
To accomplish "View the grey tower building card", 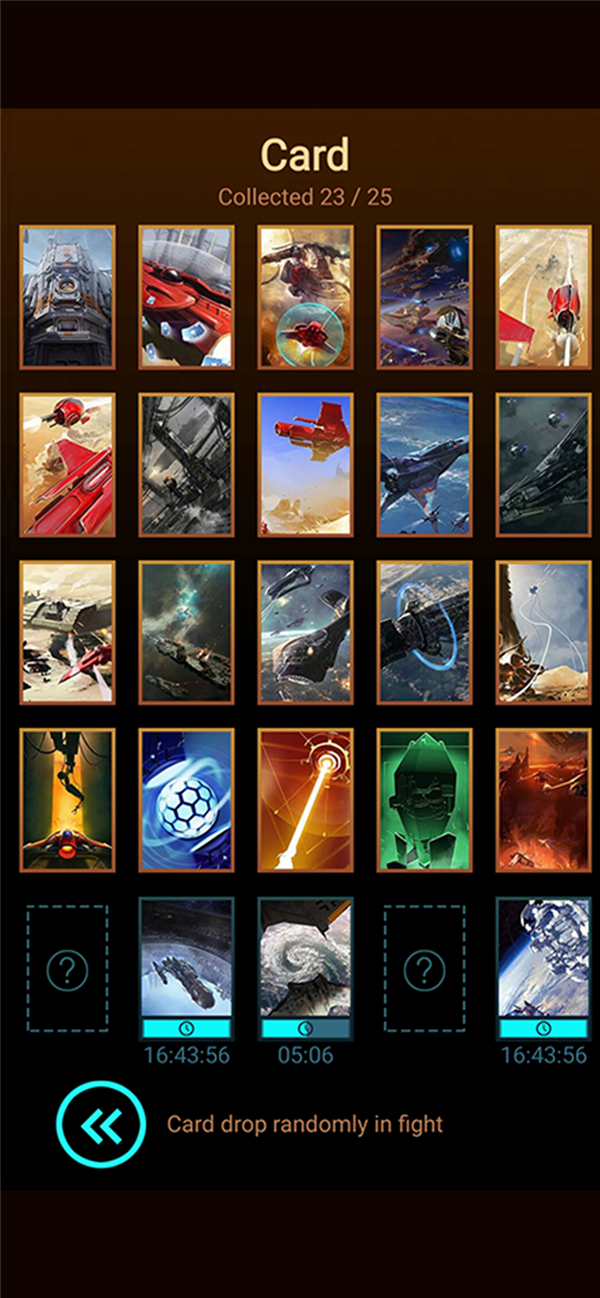I will [x=68, y=297].
